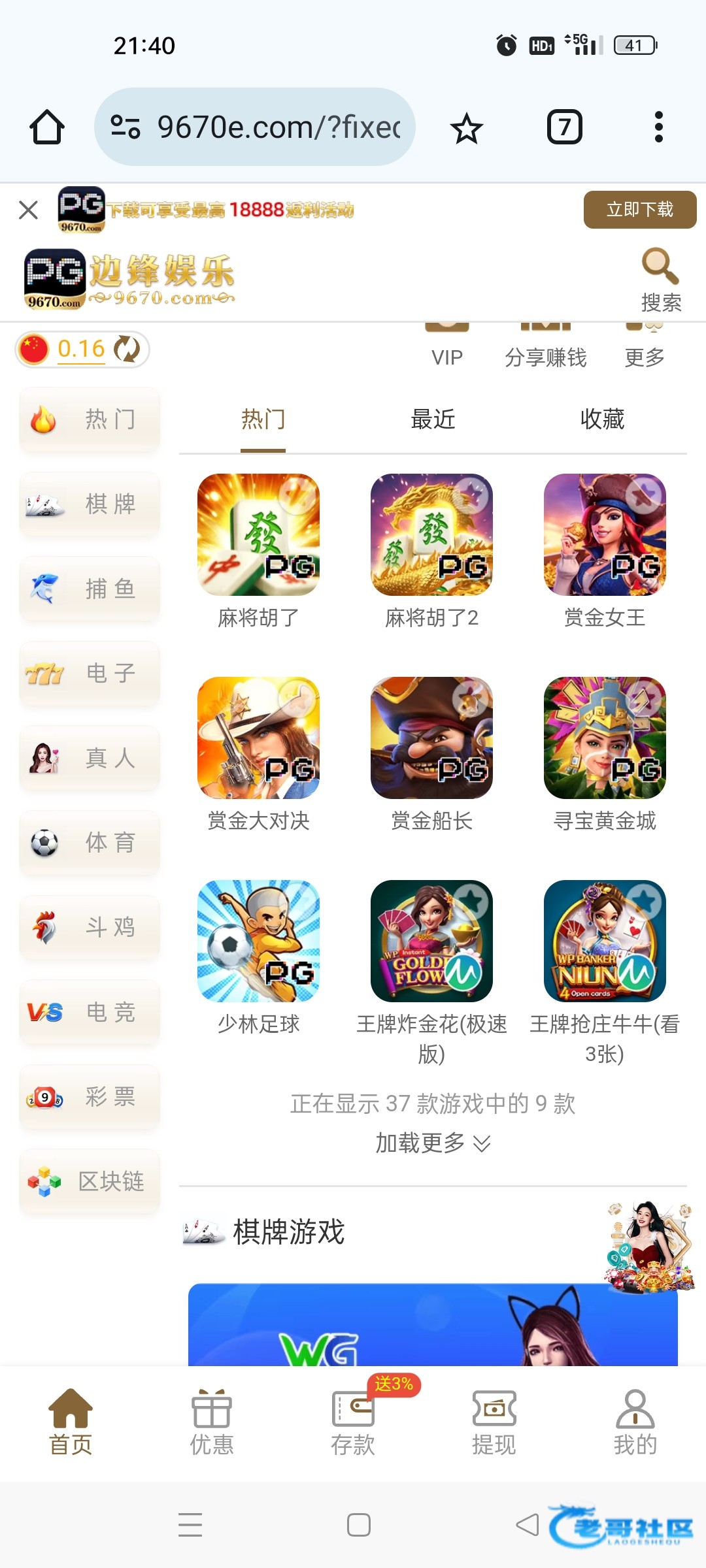Switch to the 最近 tab
The image size is (706, 1568).
pos(433,419)
